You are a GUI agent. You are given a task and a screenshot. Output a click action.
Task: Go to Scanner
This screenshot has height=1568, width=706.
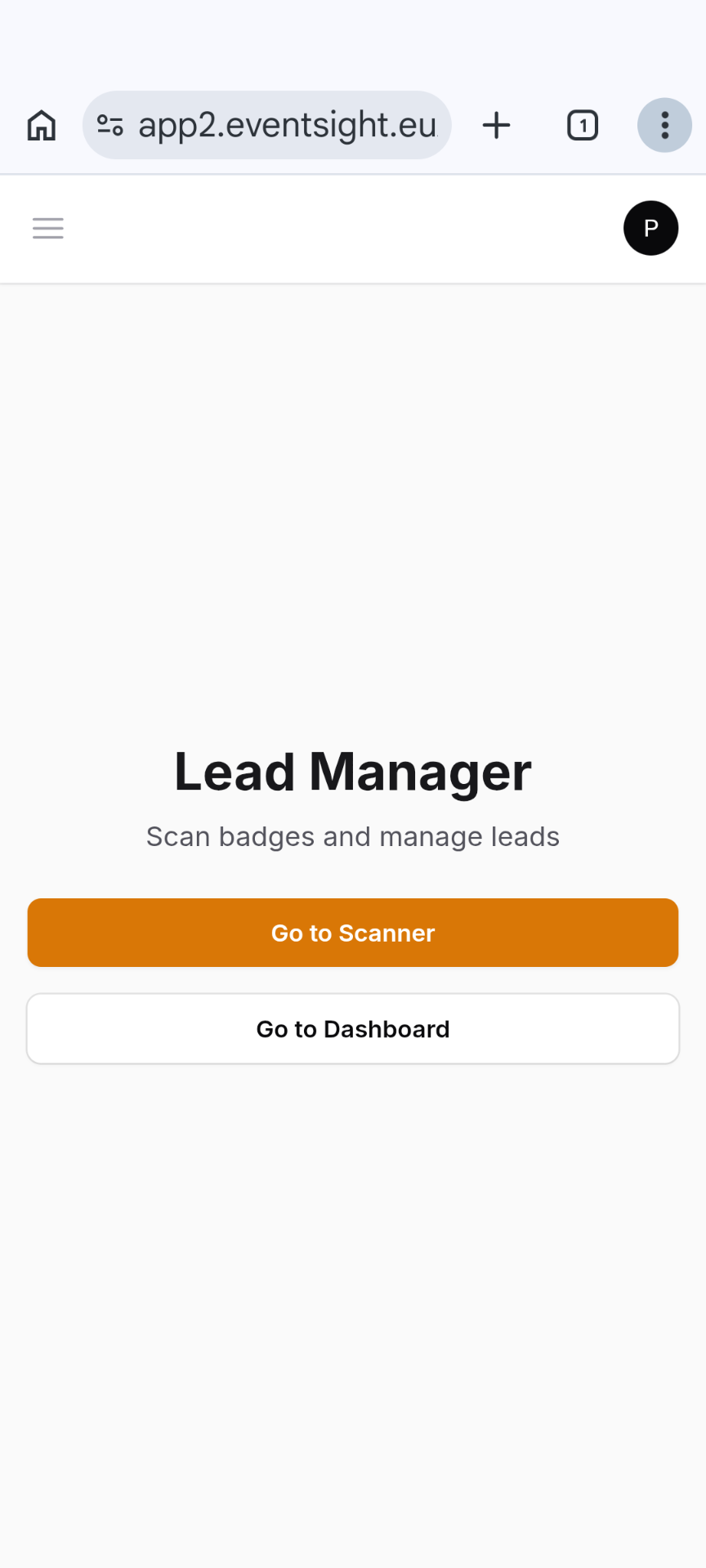(353, 933)
